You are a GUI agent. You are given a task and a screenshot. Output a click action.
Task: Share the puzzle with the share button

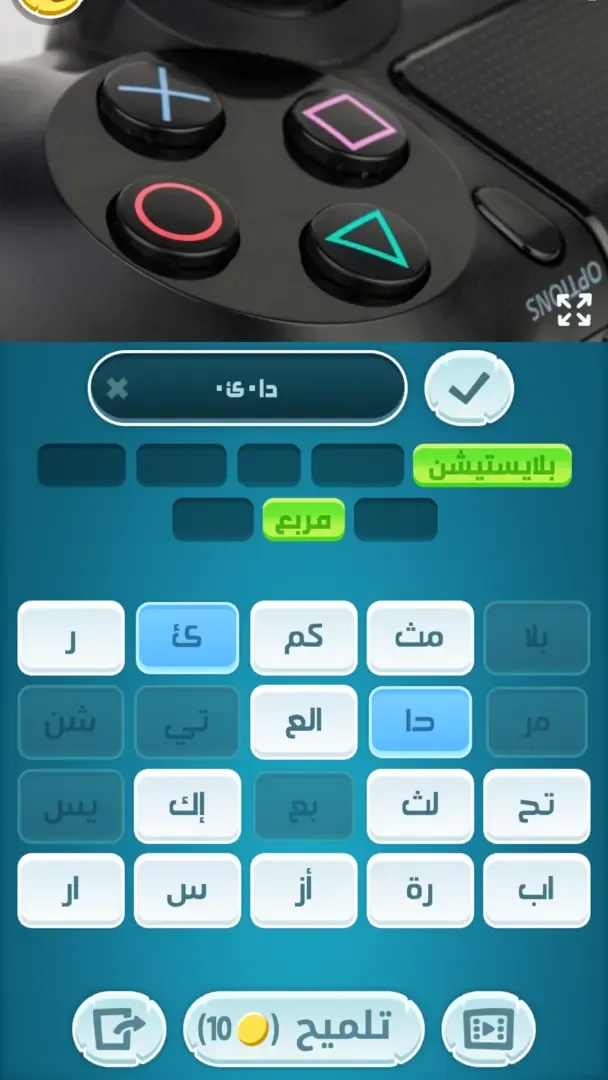tap(118, 1027)
